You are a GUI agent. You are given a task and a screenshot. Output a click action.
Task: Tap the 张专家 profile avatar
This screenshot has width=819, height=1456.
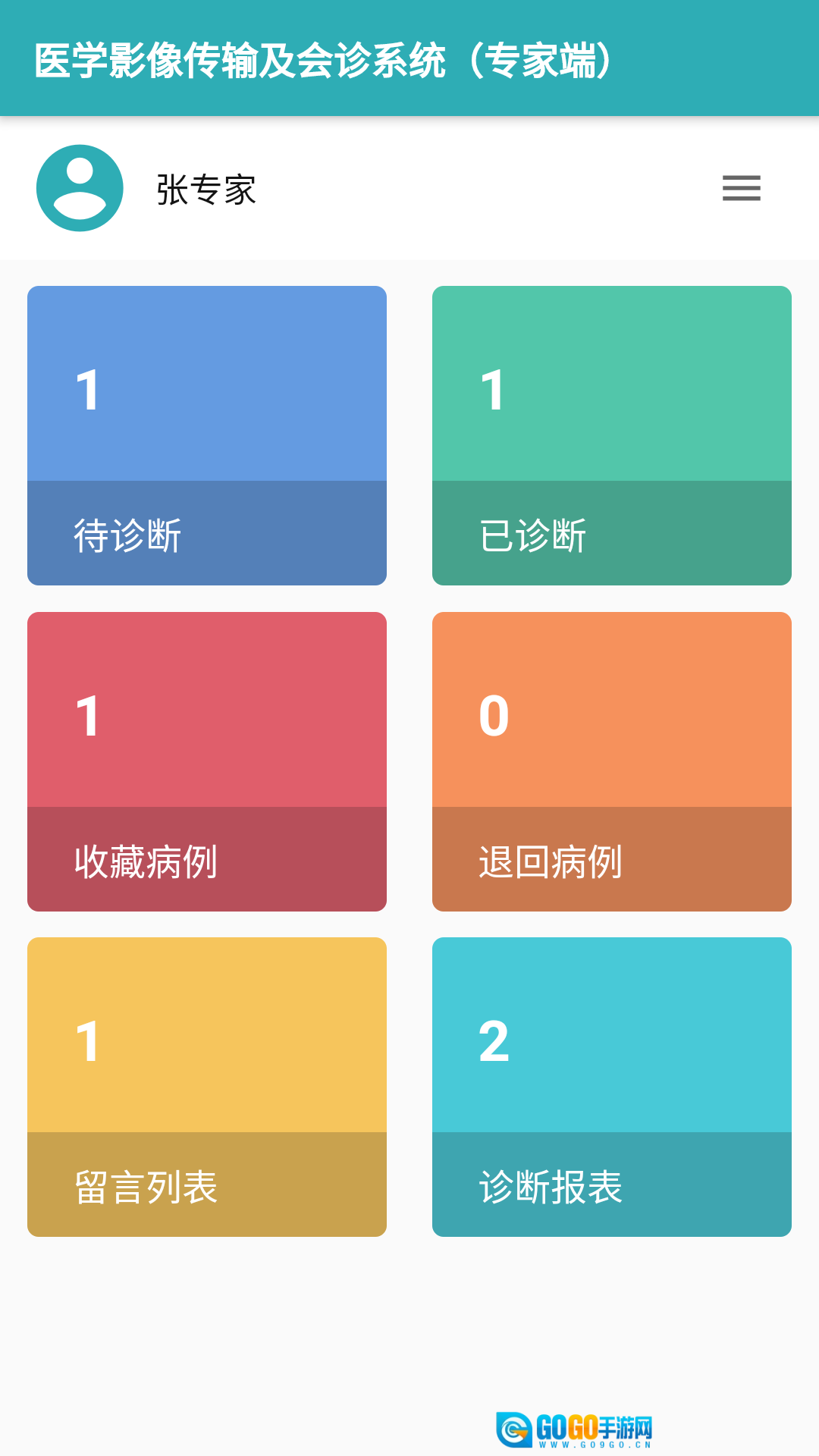[x=80, y=188]
